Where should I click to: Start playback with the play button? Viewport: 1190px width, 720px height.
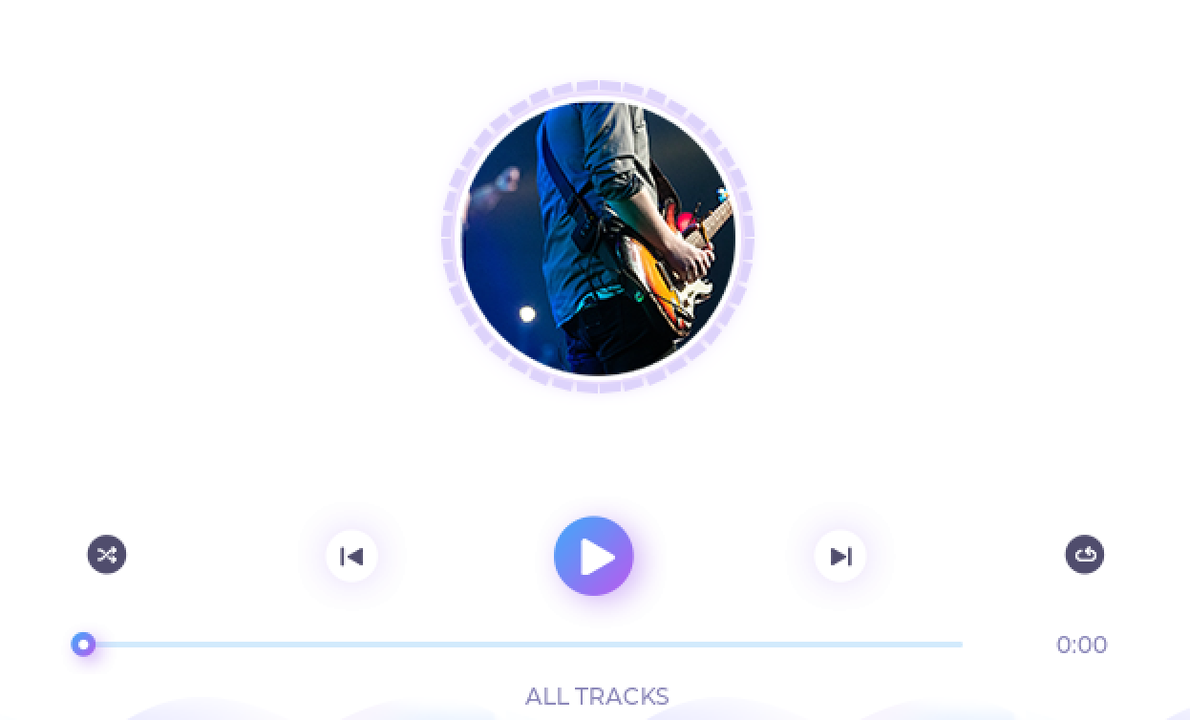click(x=594, y=556)
